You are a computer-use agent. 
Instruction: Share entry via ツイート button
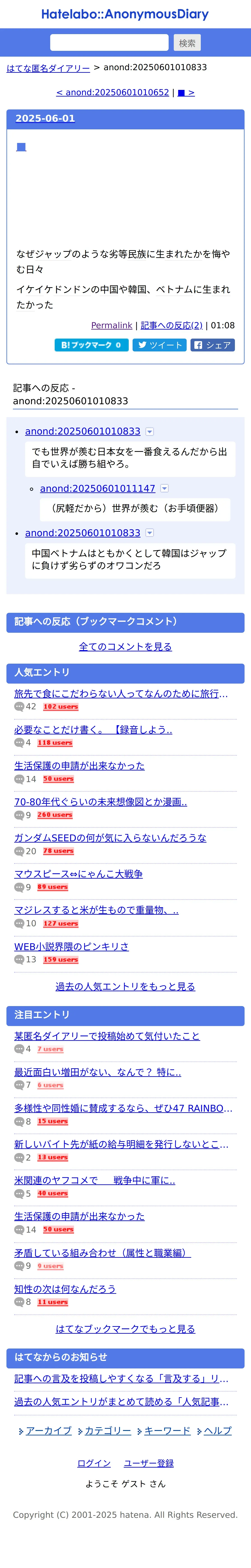160,345
